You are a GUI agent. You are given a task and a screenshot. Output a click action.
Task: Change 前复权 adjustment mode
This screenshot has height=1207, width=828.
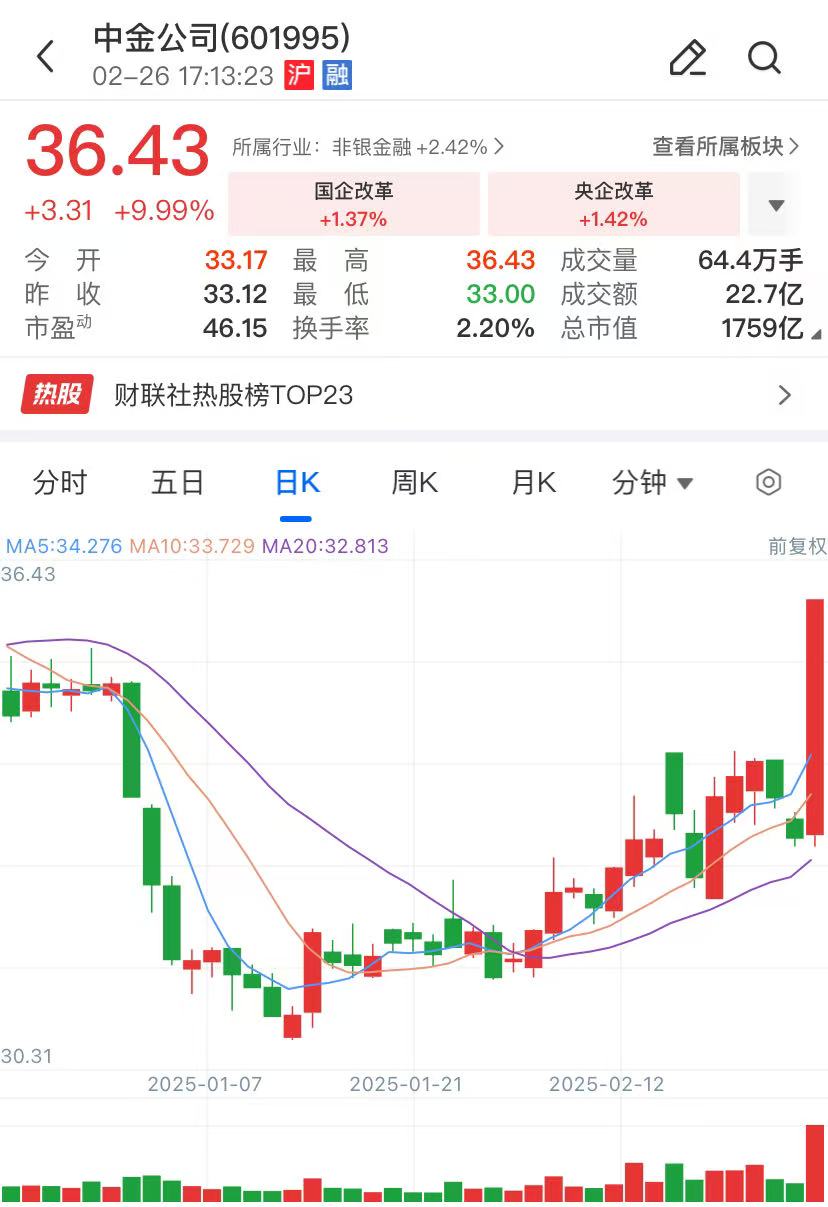click(x=797, y=546)
